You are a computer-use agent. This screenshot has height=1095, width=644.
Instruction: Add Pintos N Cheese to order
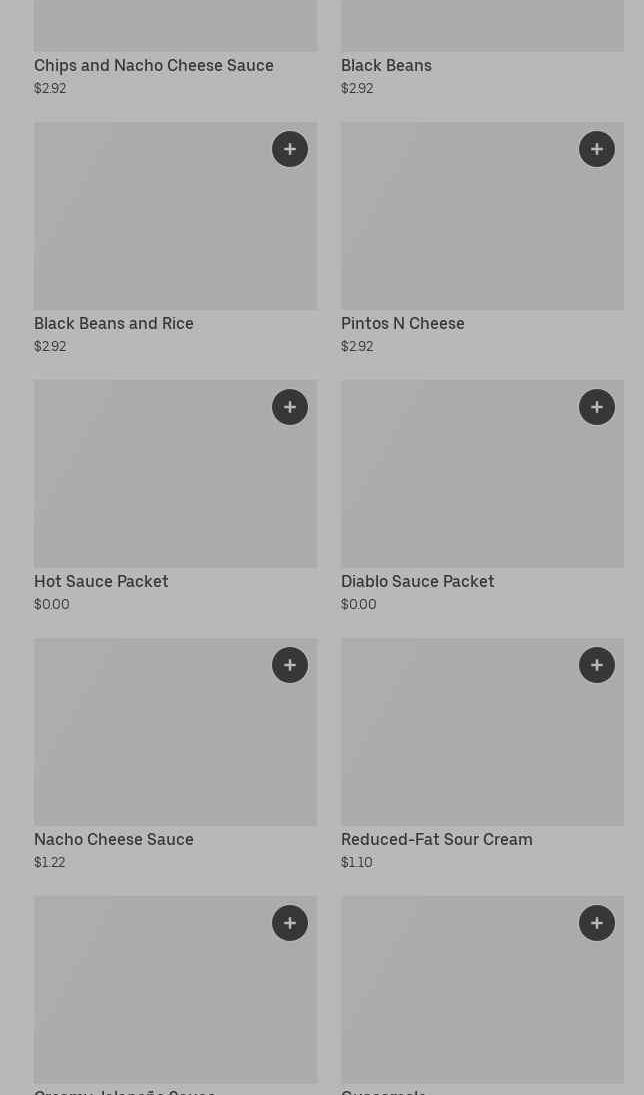[x=597, y=149]
